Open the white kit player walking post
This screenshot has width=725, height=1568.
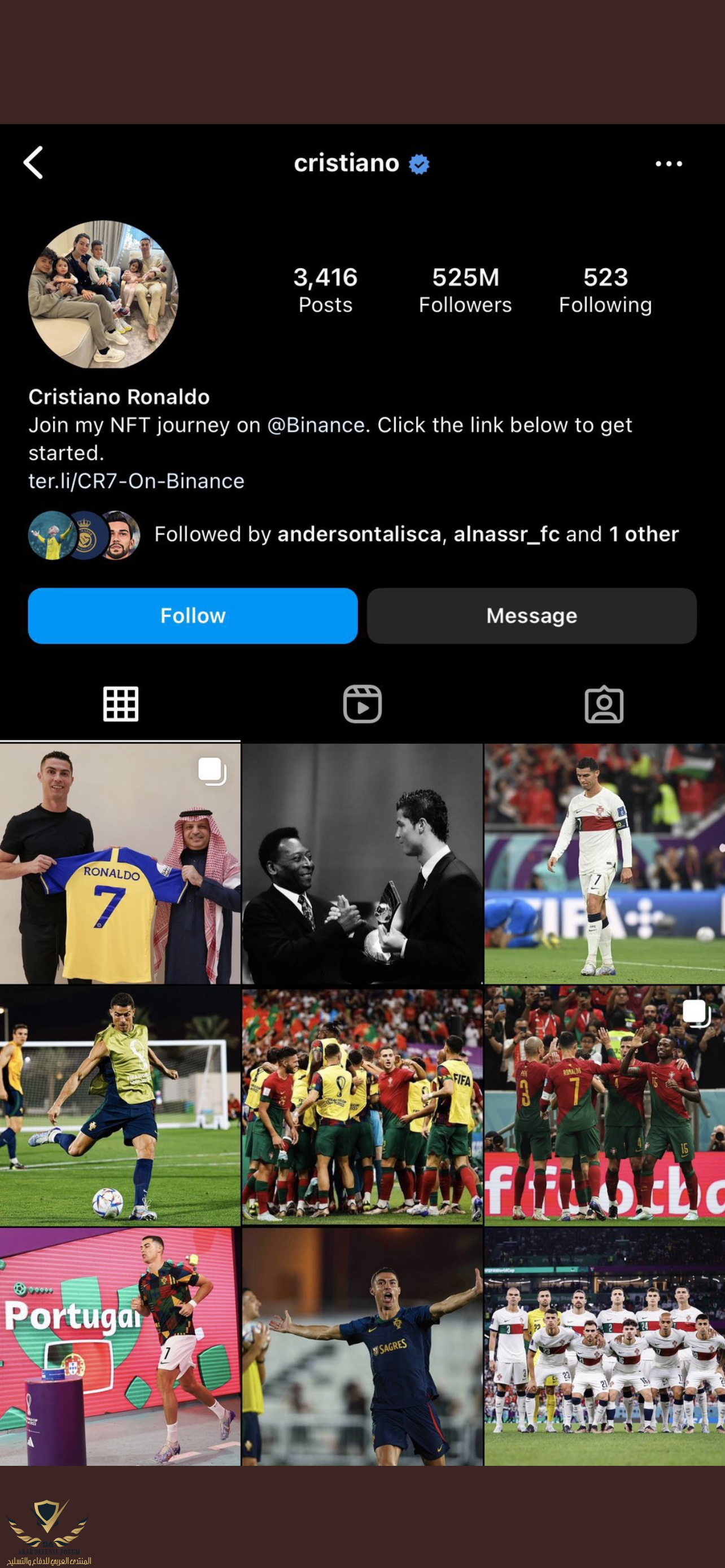click(x=605, y=863)
